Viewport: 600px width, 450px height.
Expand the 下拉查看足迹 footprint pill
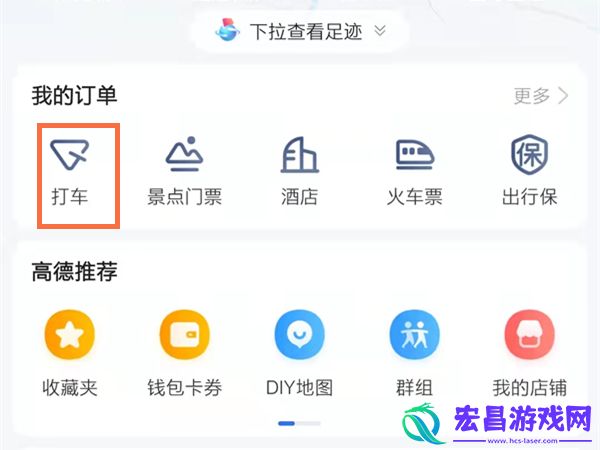[x=300, y=31]
